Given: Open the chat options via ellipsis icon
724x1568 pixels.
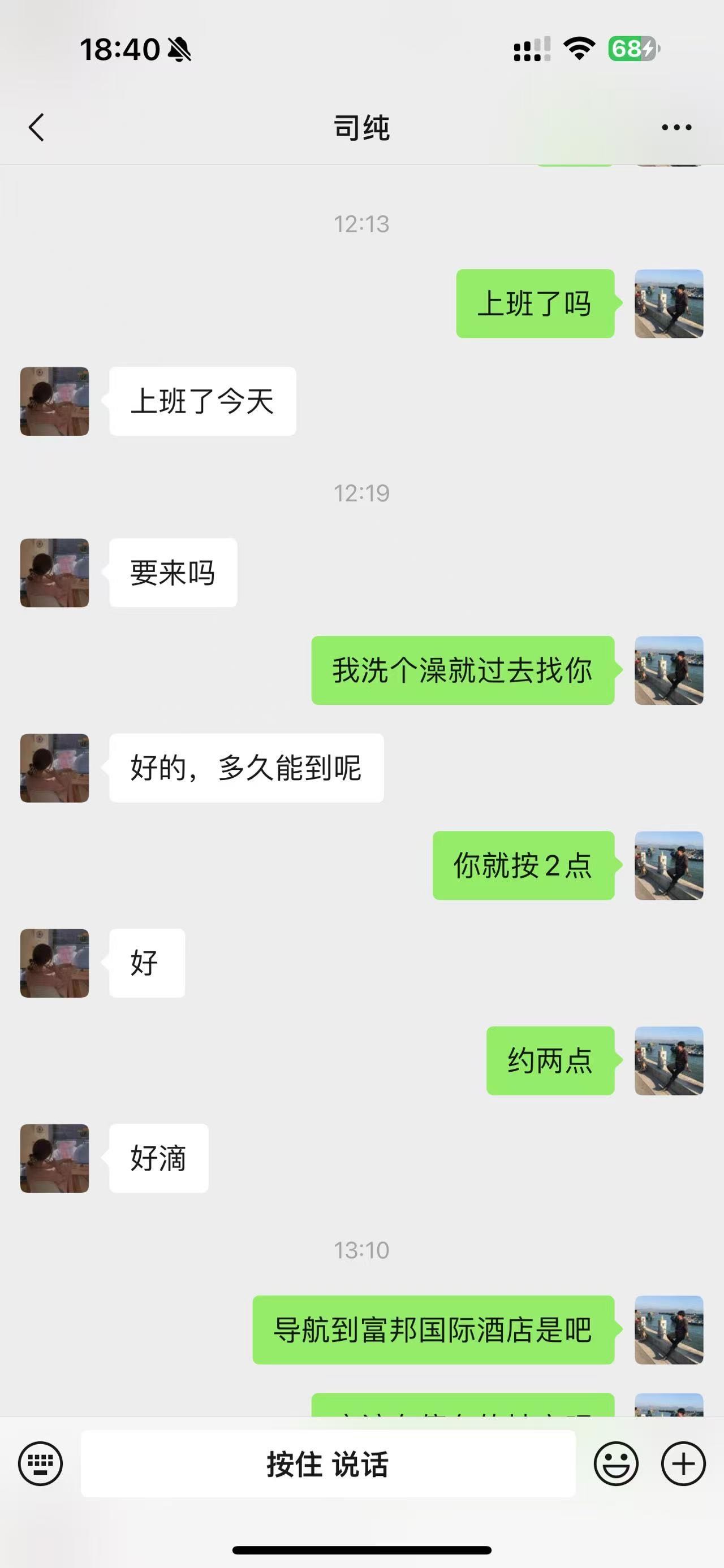Looking at the screenshot, I should (x=676, y=127).
